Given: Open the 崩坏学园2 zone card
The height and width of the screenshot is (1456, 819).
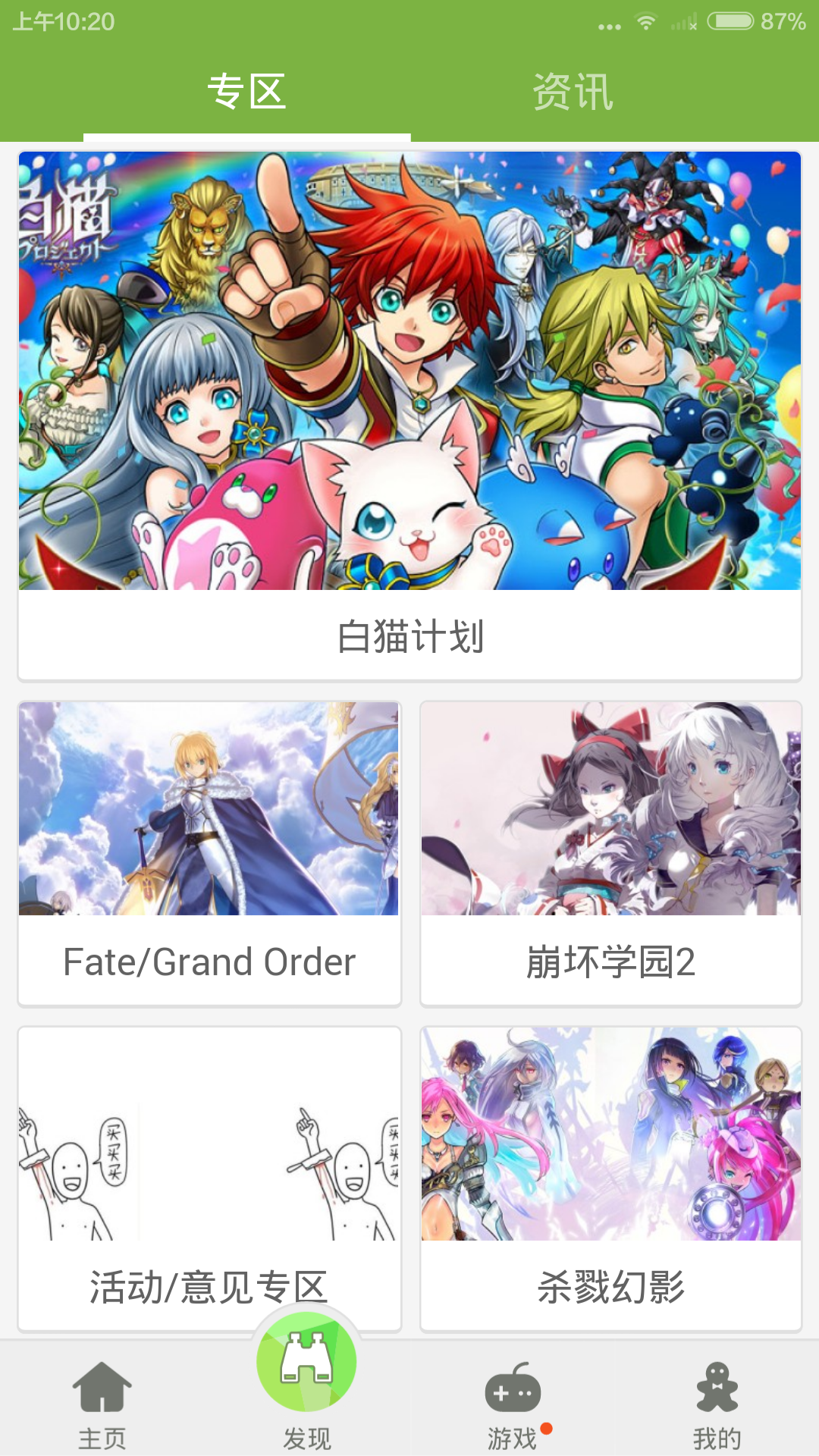Looking at the screenshot, I should point(610,853).
